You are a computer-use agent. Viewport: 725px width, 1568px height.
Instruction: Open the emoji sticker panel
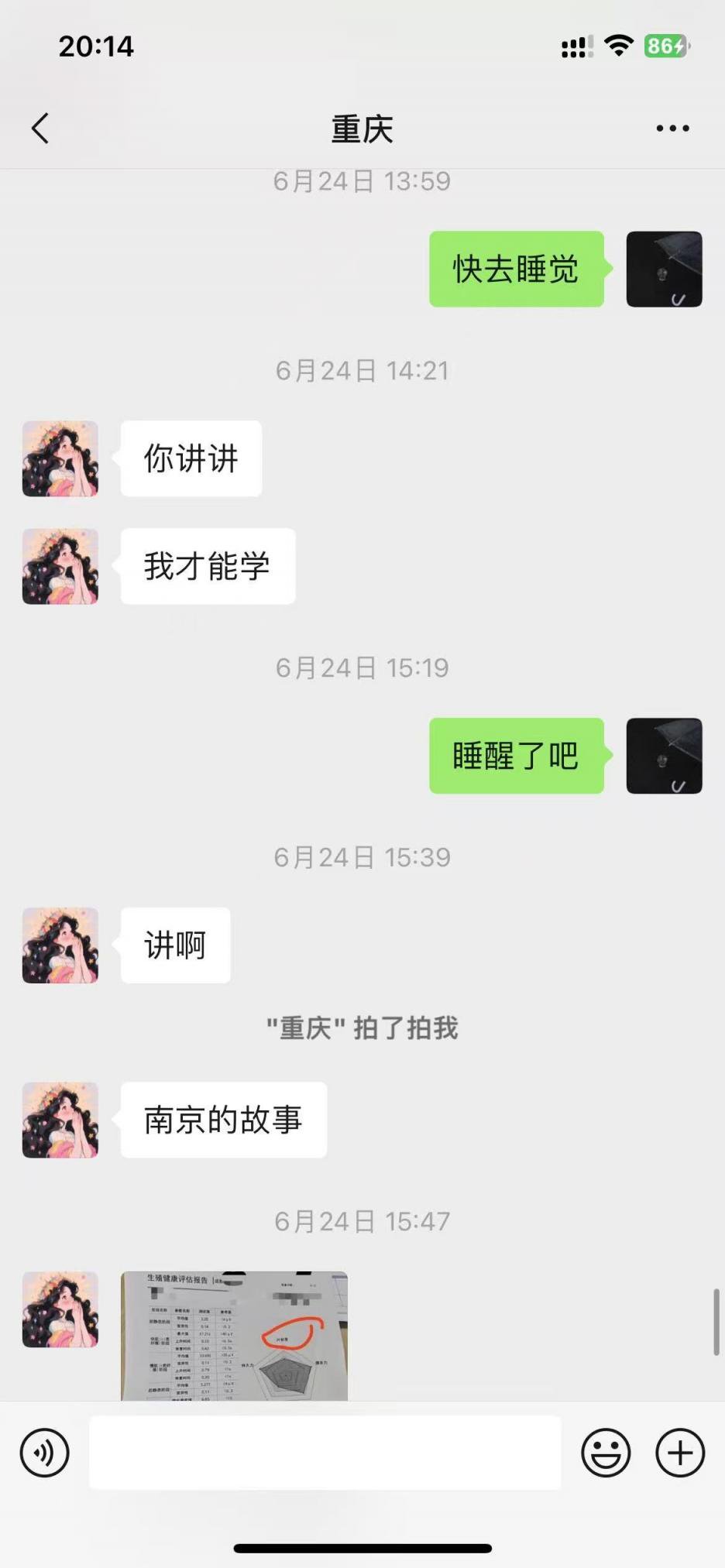coord(606,1453)
